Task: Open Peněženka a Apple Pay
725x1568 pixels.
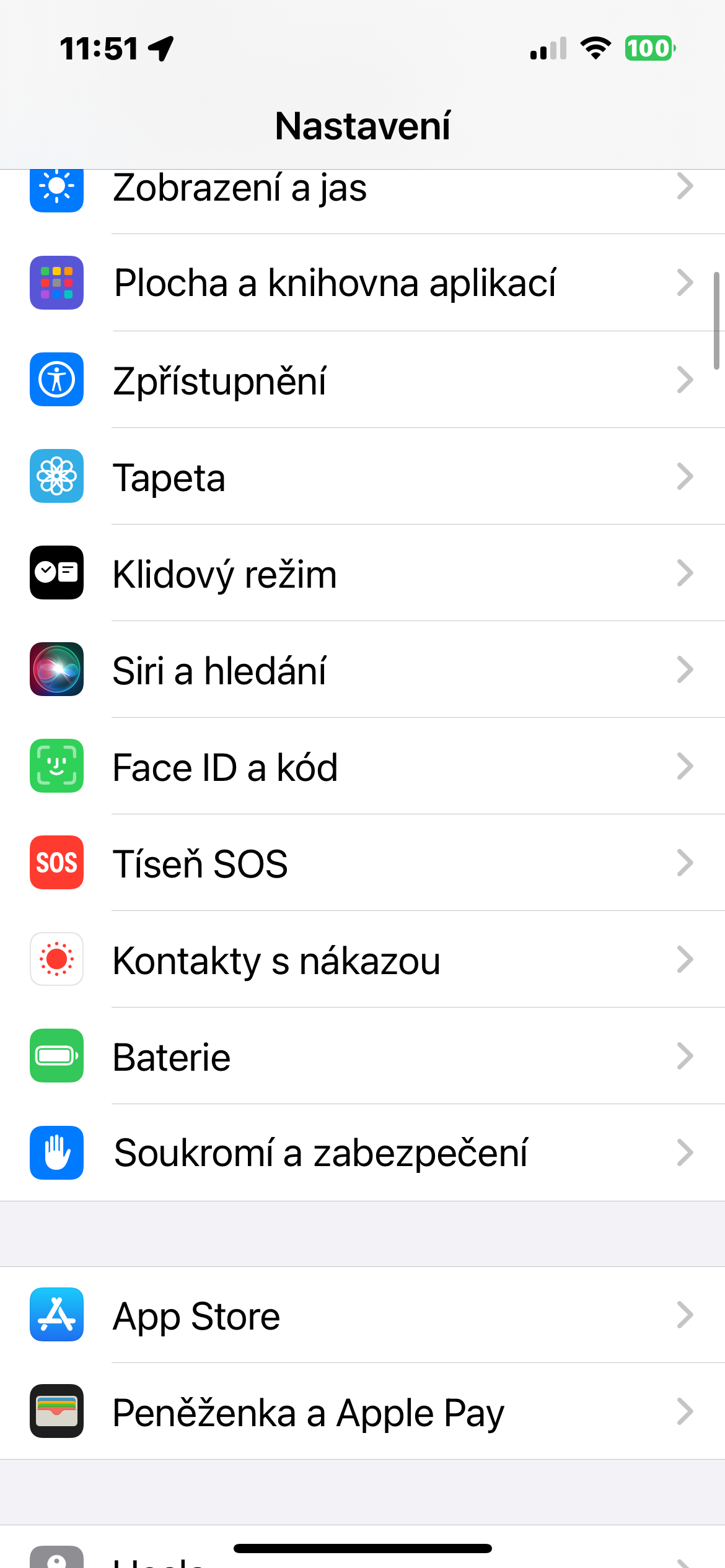Action: 362,1411
